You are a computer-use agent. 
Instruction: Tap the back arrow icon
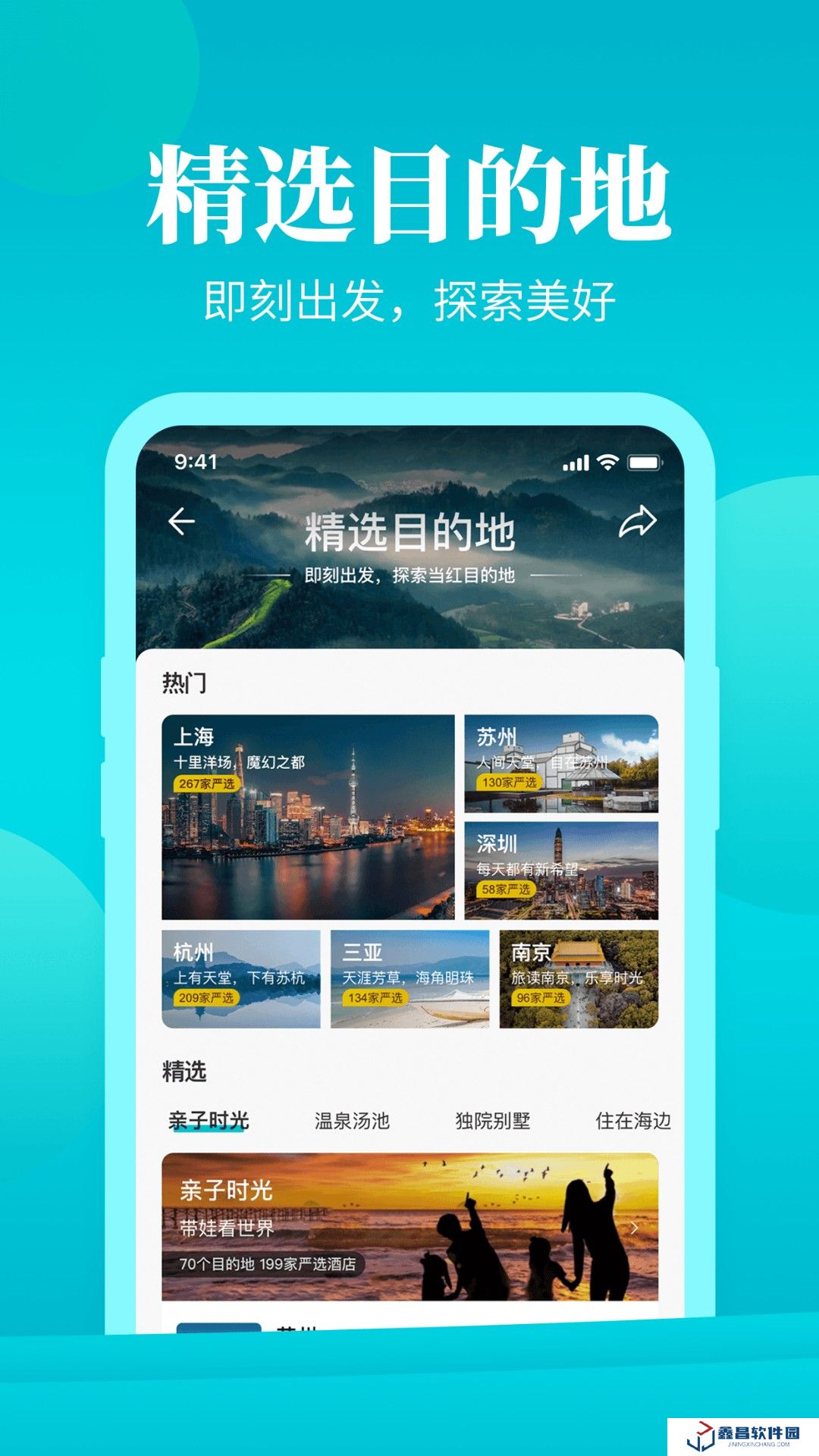click(x=182, y=522)
